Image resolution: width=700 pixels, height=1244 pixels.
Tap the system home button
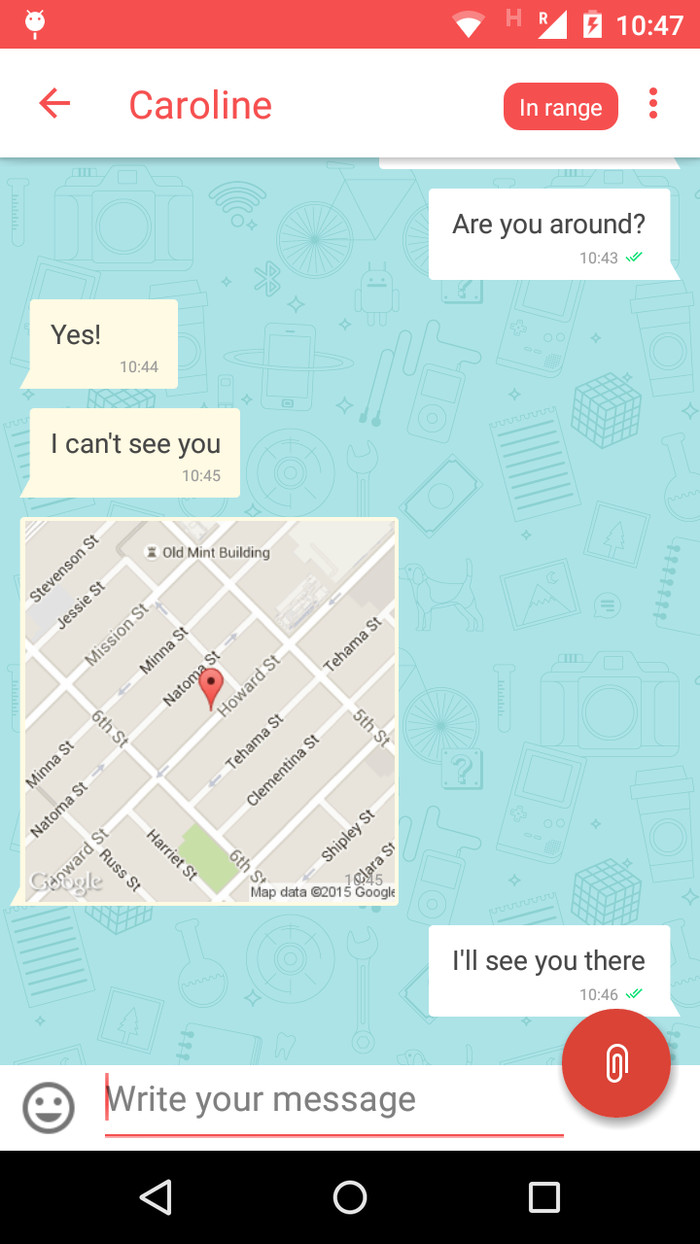tap(350, 1197)
